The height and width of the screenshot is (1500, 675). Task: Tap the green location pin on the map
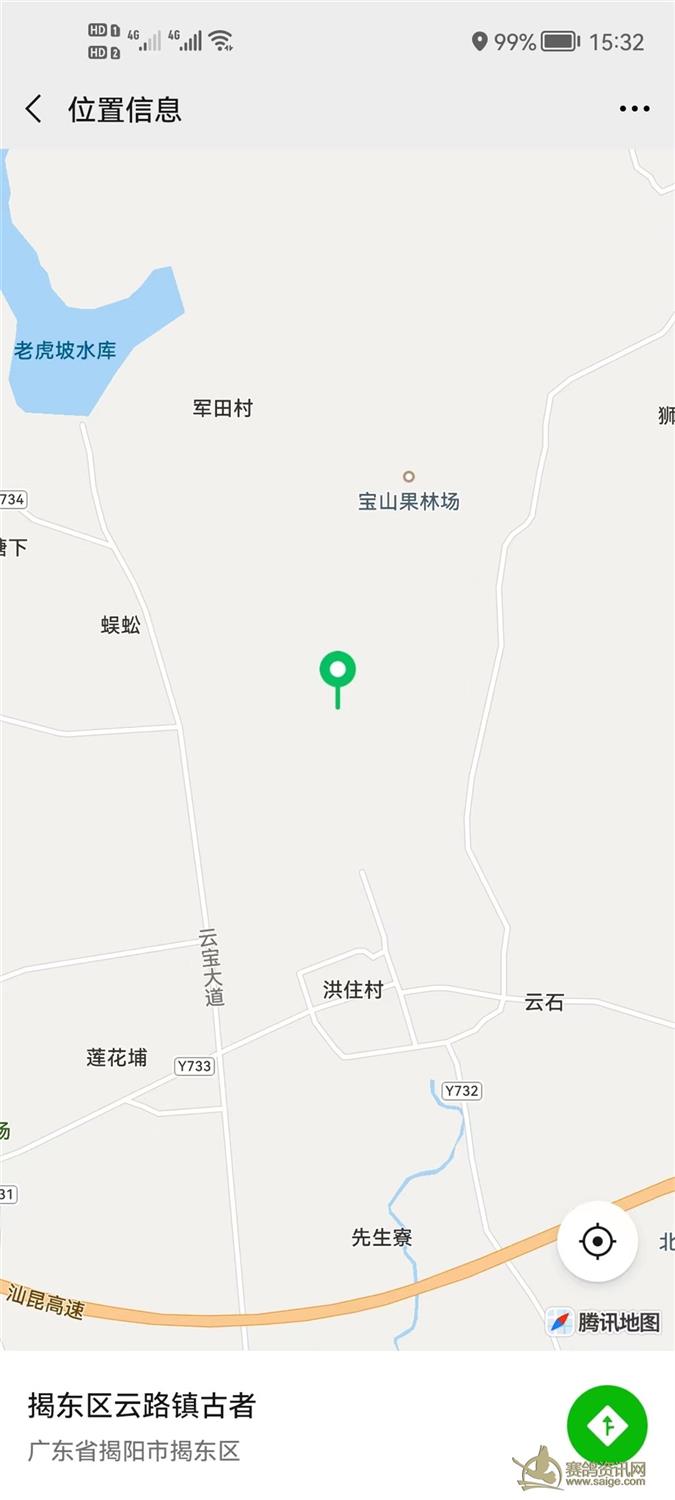click(x=338, y=679)
